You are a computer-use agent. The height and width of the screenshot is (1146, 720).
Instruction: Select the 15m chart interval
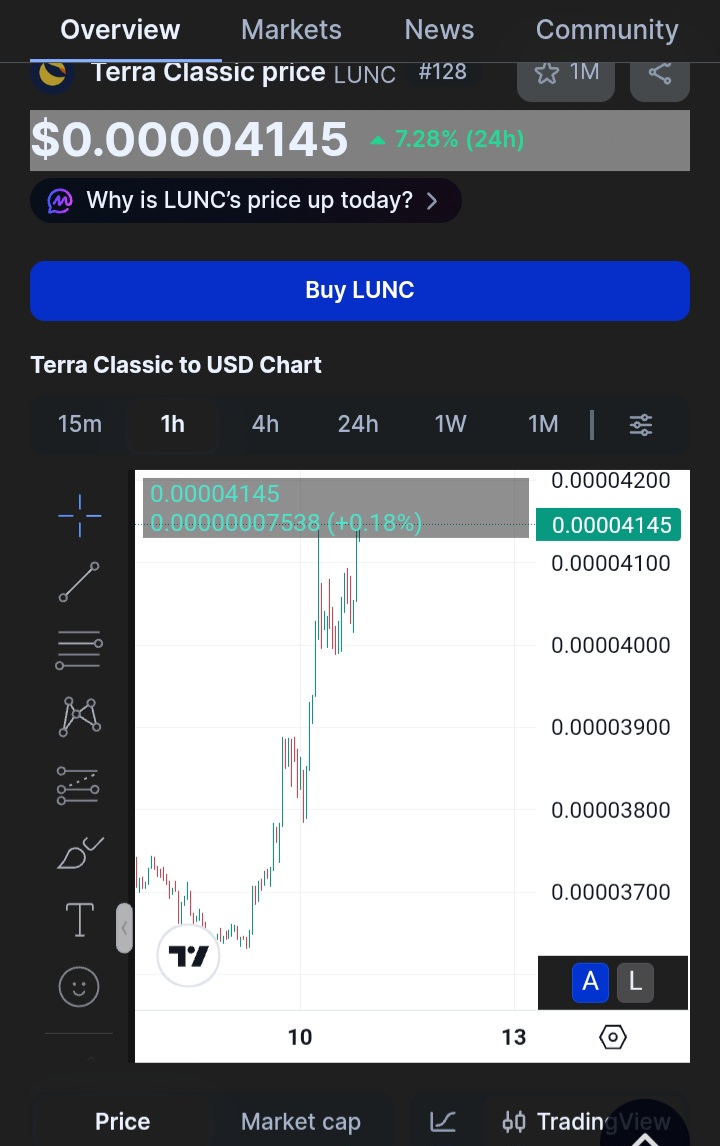(x=80, y=424)
